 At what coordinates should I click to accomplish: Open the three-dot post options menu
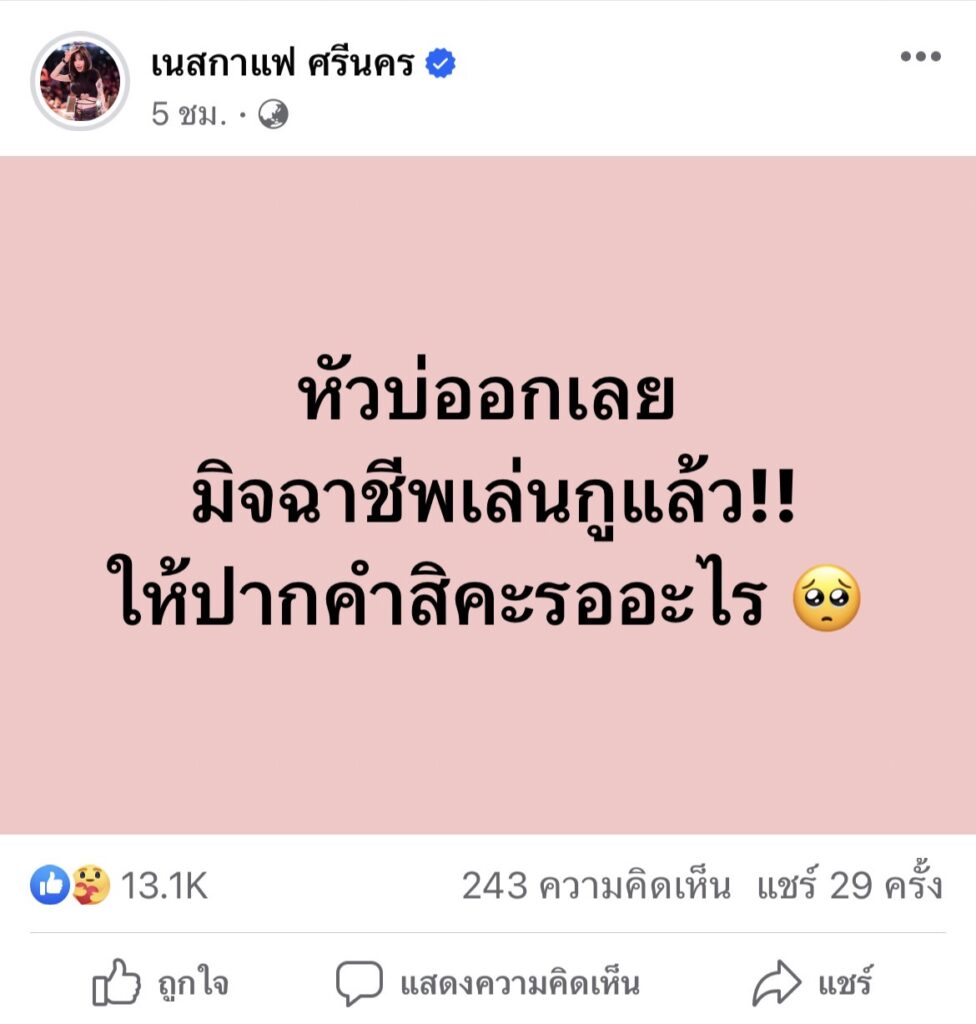tap(920, 57)
